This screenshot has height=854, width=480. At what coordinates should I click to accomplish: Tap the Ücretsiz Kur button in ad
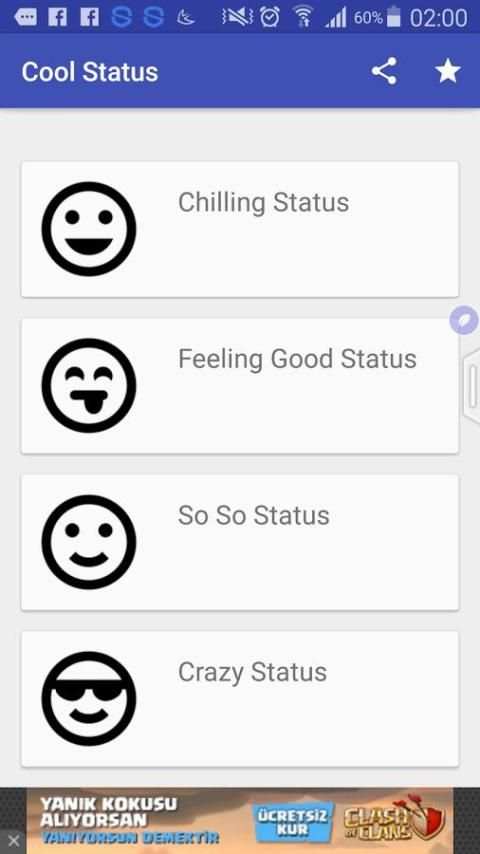292,824
